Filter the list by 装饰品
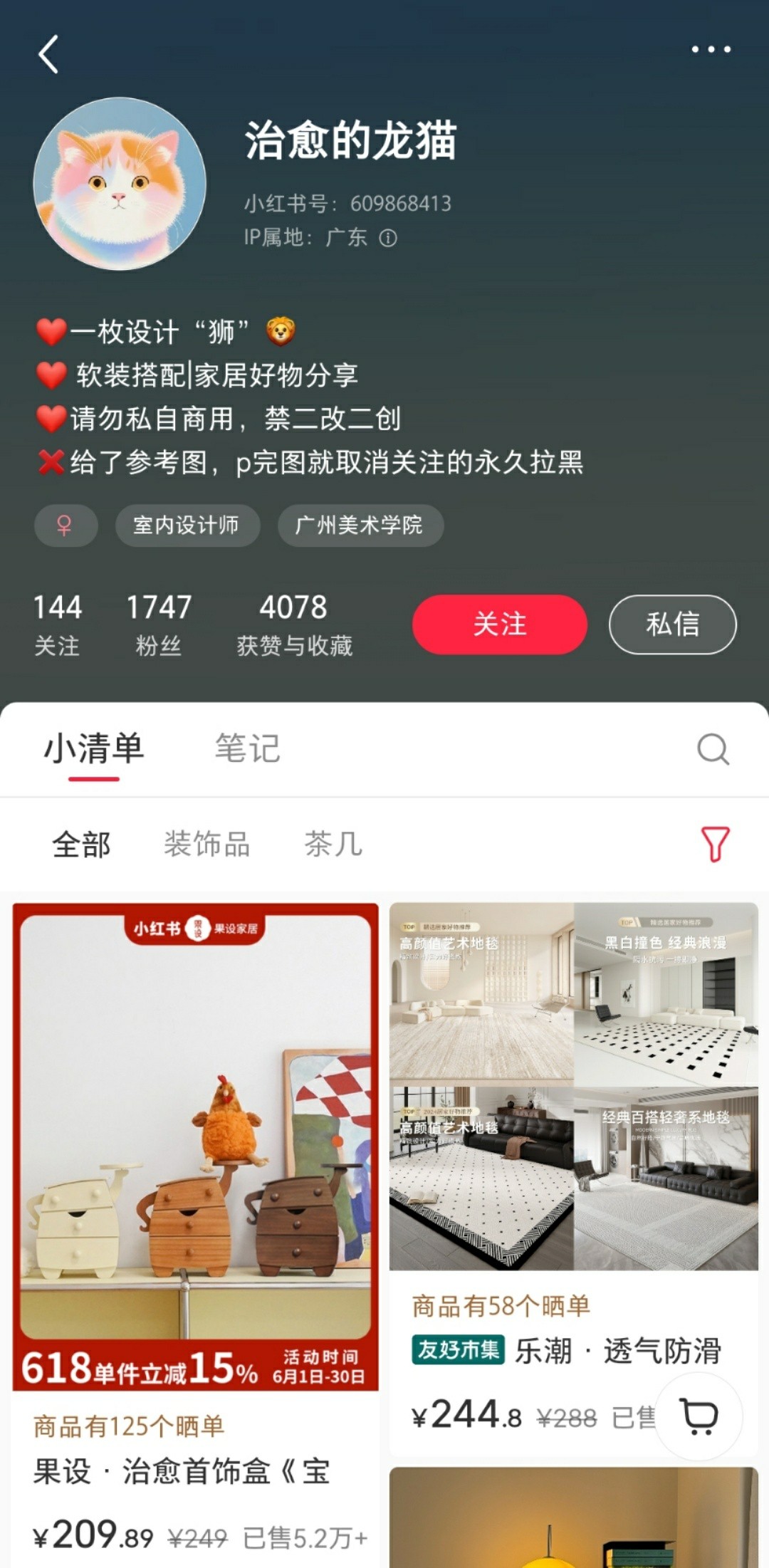The height and width of the screenshot is (1568, 769). (206, 845)
